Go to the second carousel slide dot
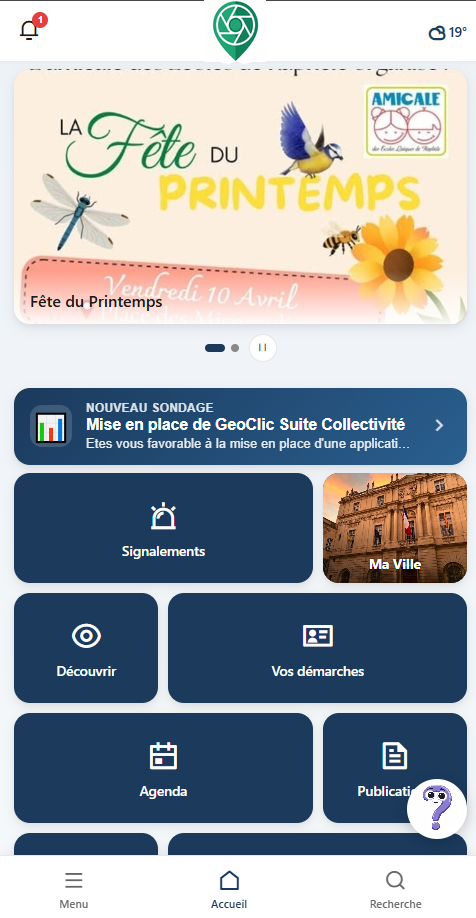Image resolution: width=476 pixels, height=918 pixels. pos(235,348)
